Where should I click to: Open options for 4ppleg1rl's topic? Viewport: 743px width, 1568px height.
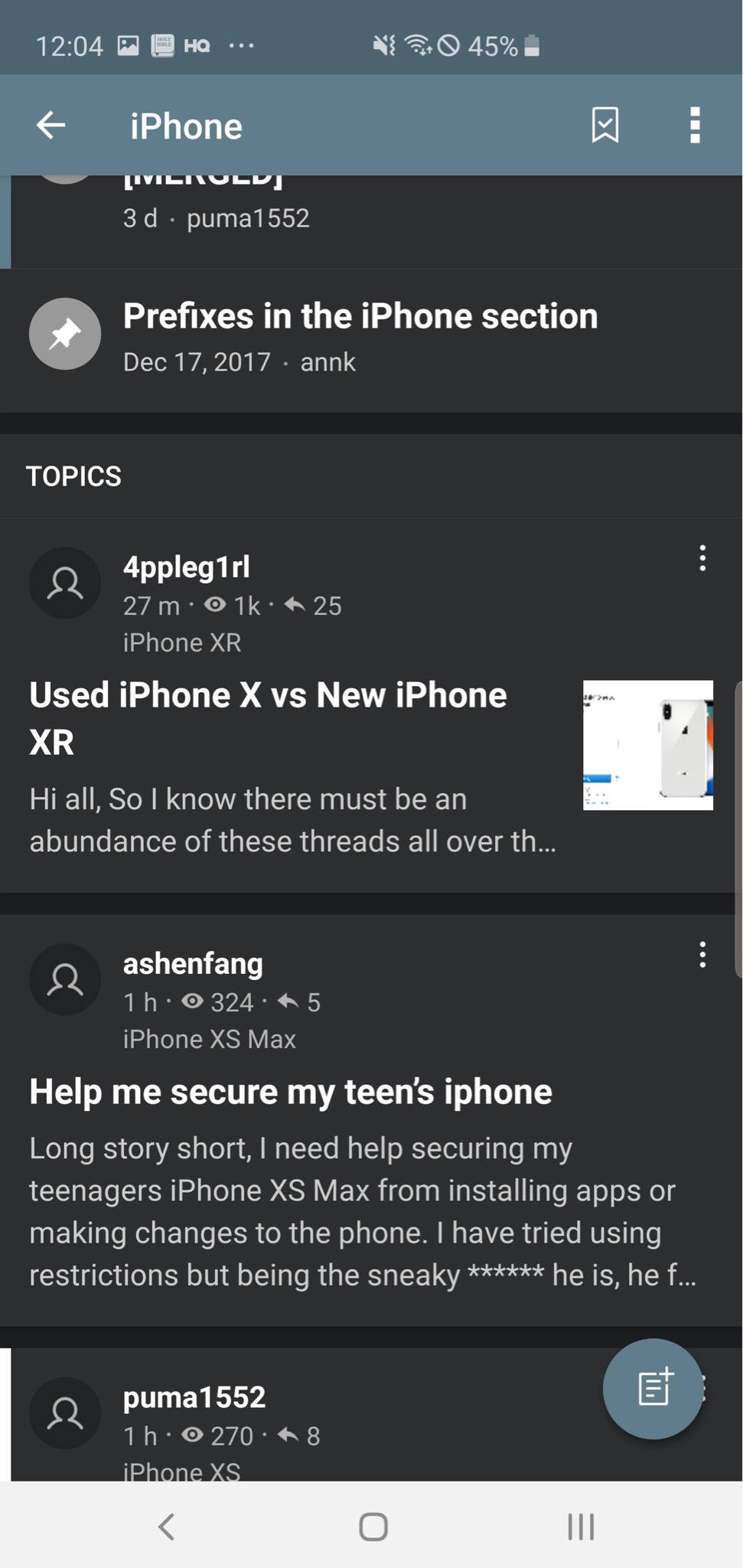702,559
